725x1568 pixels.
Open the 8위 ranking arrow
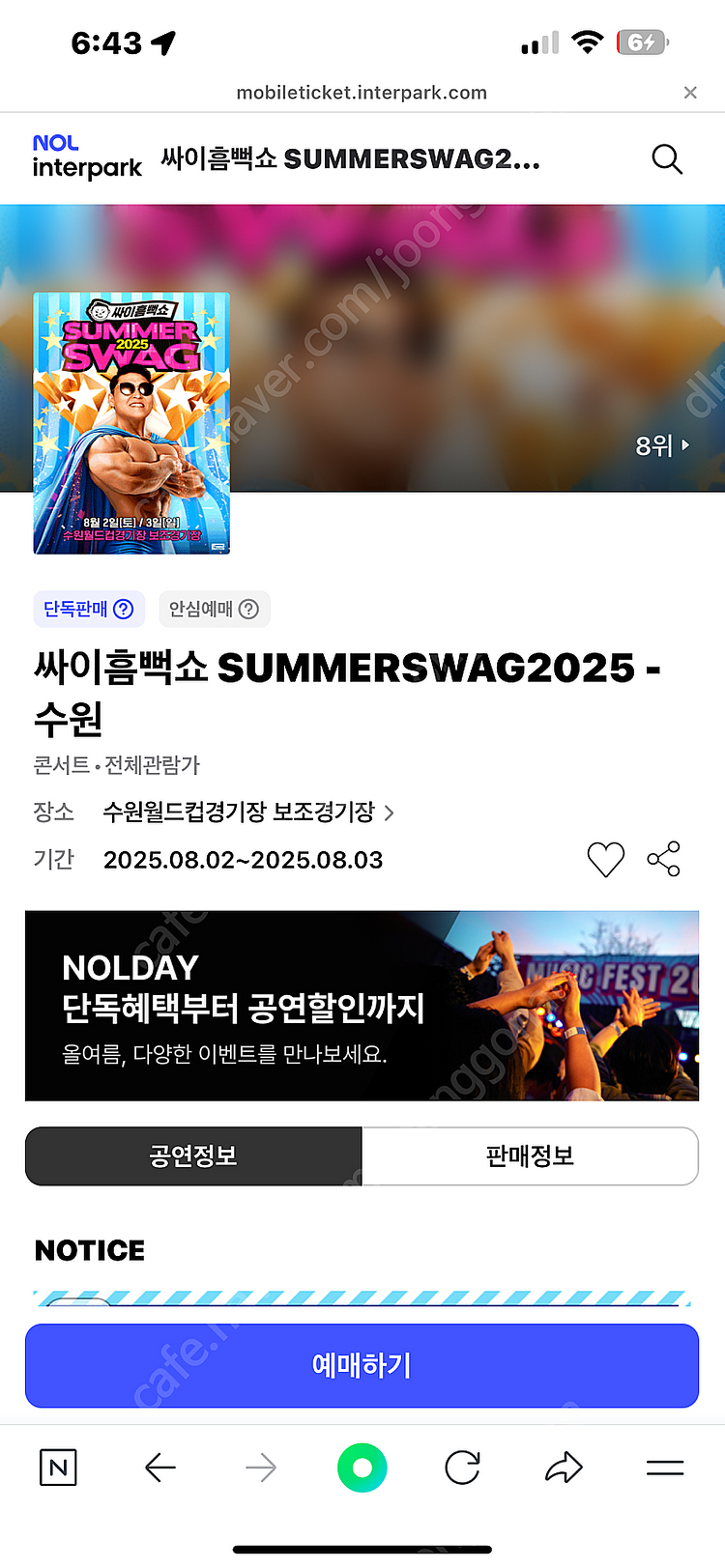pyautogui.click(x=662, y=445)
